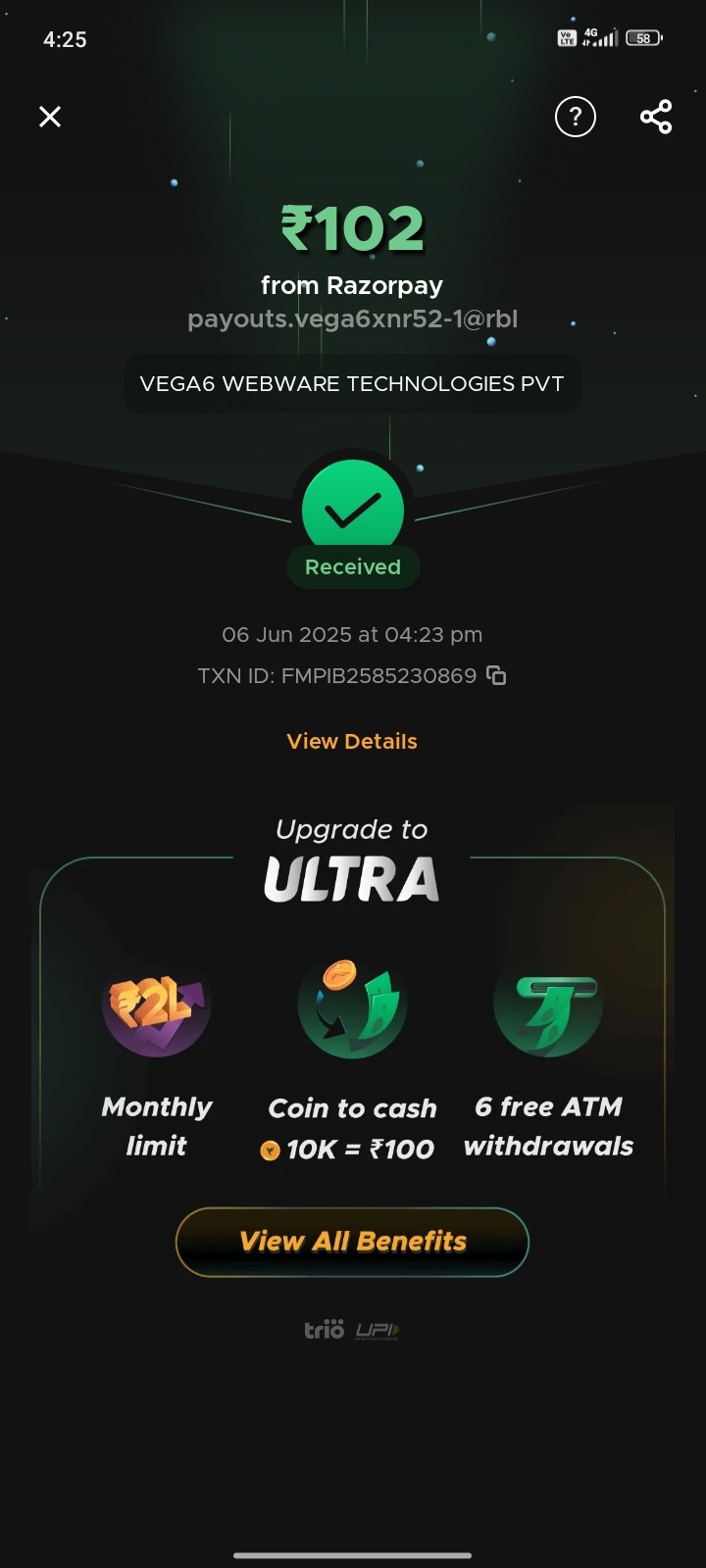Copy the TXN ID to clipboard

point(497,675)
